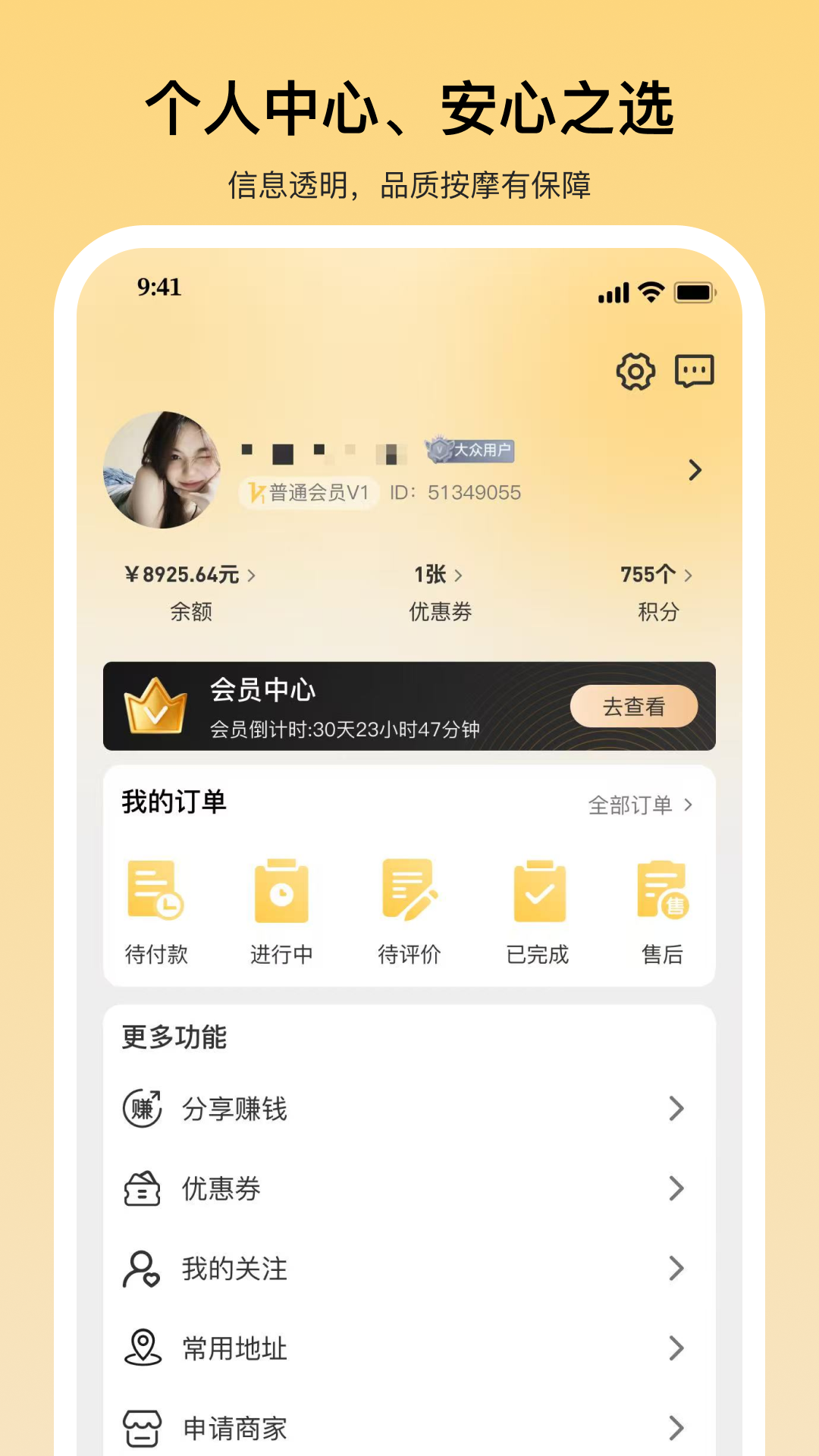Expand the profile details arrow next to avatar
This screenshot has width=819, height=1456.
(x=693, y=471)
